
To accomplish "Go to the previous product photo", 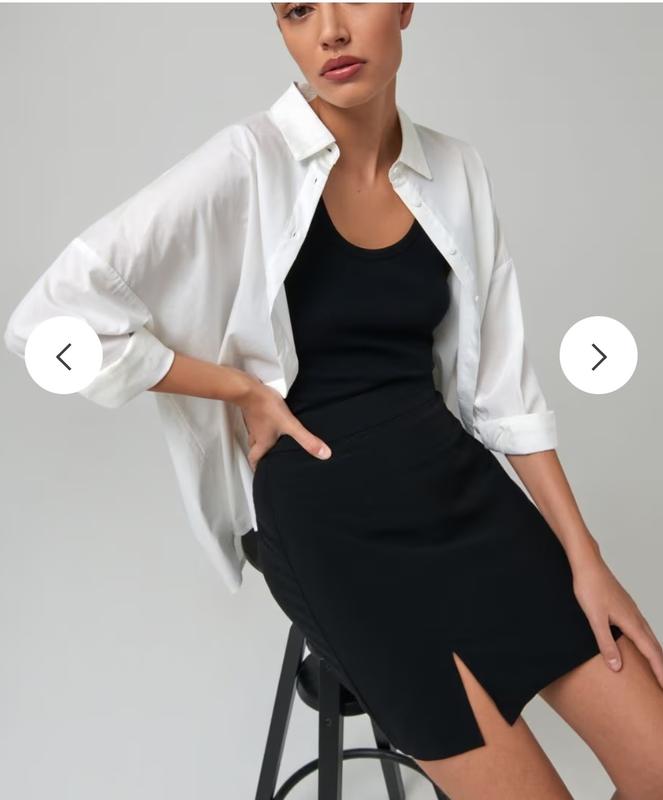I will [x=63, y=356].
